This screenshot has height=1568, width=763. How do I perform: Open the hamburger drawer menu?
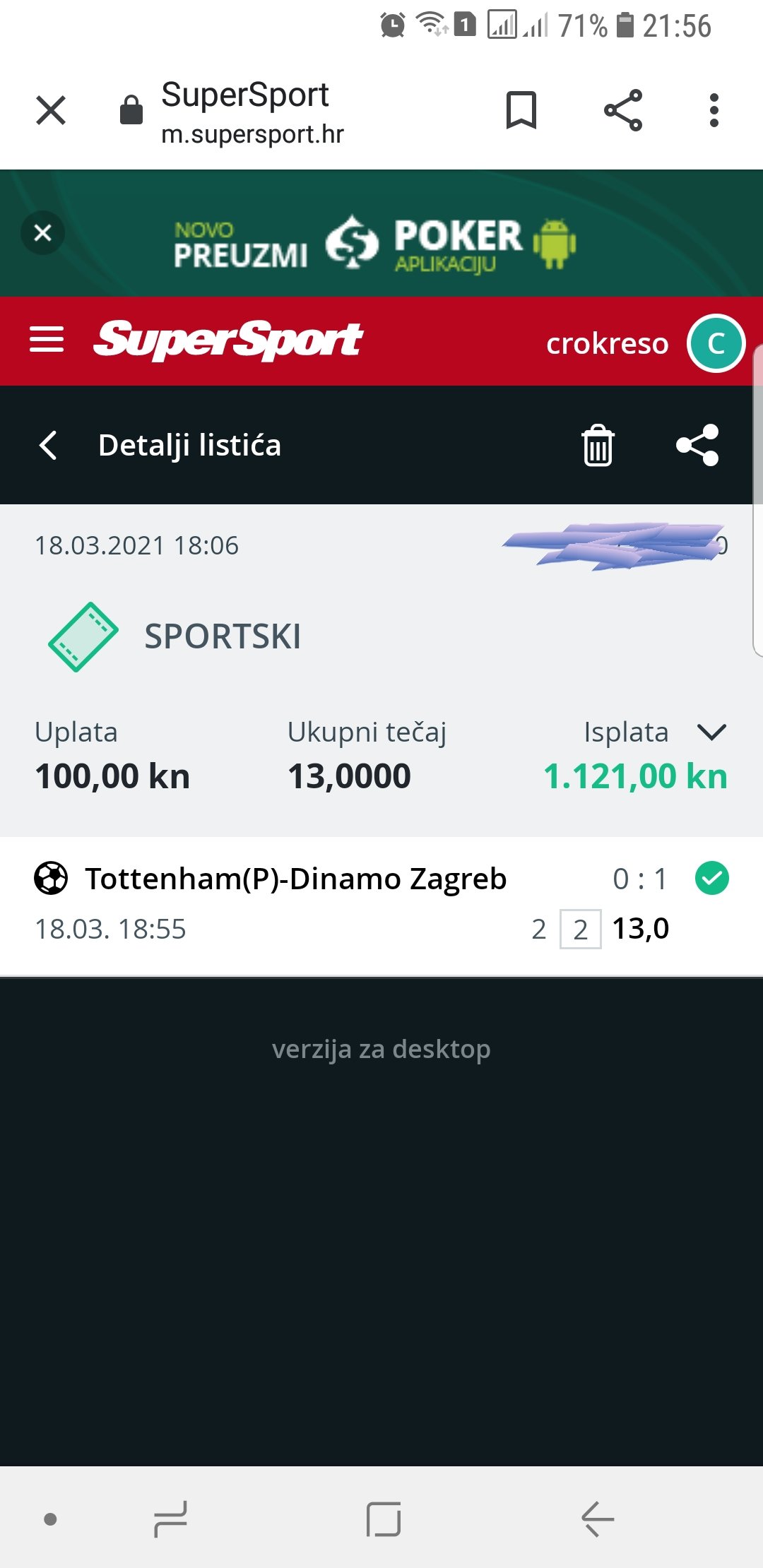47,340
